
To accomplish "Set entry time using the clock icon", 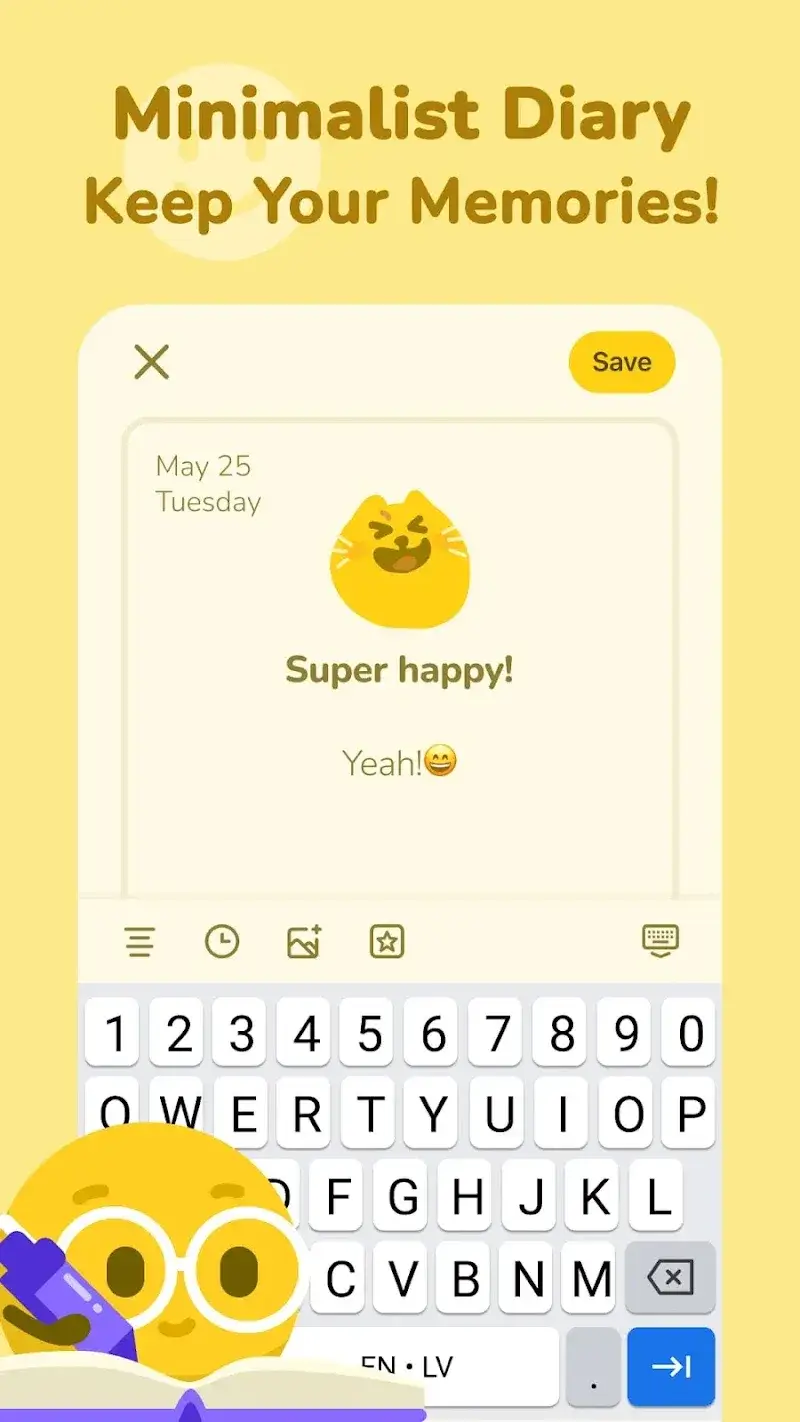I will point(223,941).
